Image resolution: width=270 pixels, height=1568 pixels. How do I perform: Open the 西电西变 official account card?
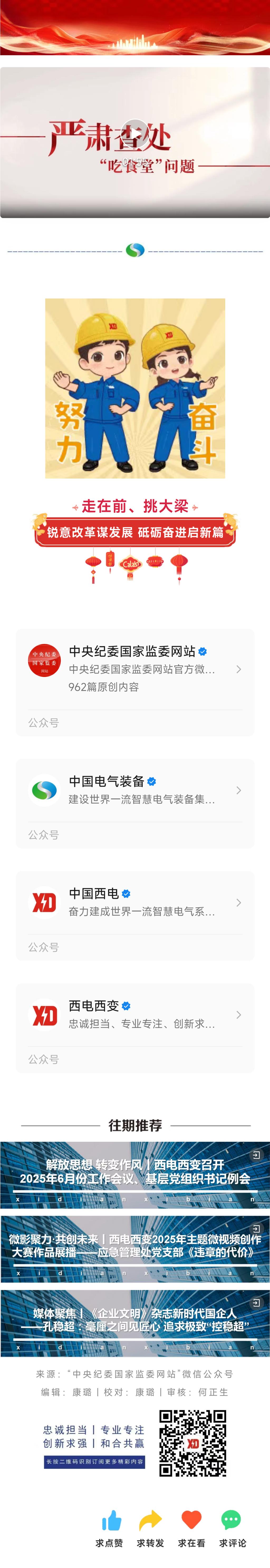click(134, 1015)
